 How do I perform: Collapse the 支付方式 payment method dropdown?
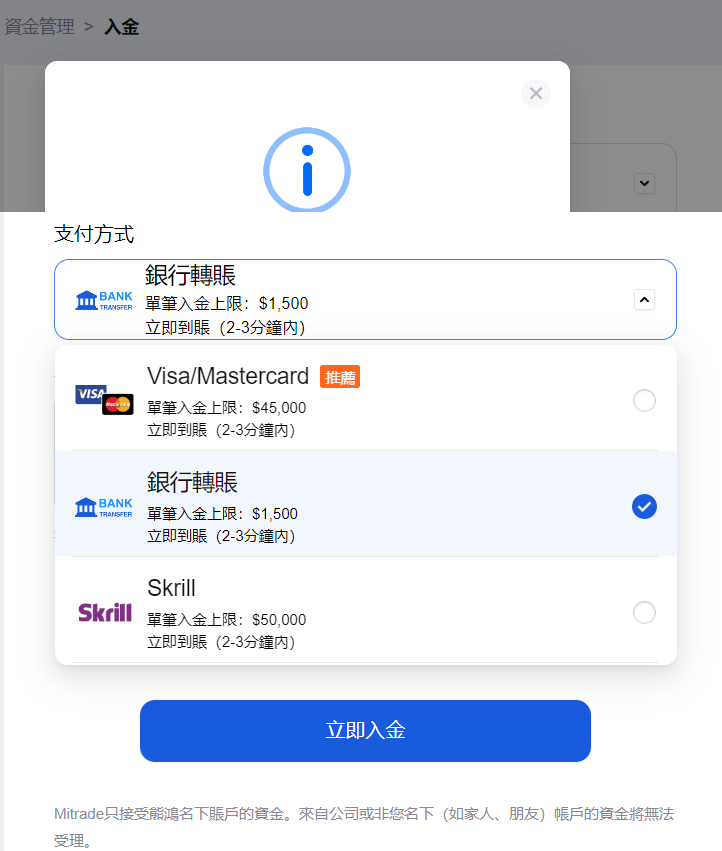coord(644,299)
